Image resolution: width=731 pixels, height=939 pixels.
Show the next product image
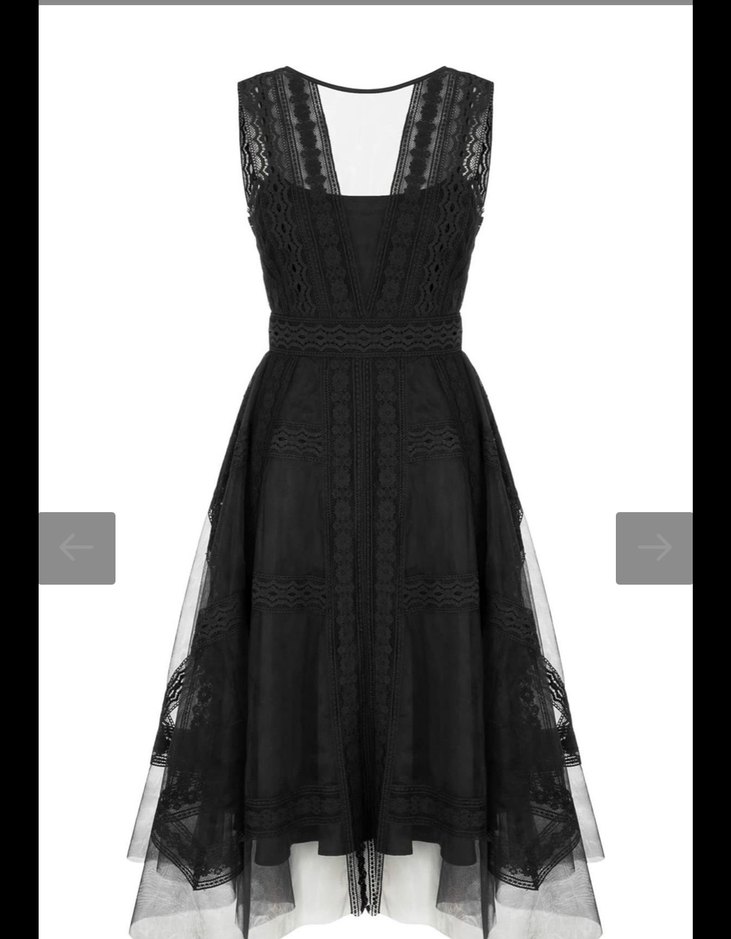654,548
